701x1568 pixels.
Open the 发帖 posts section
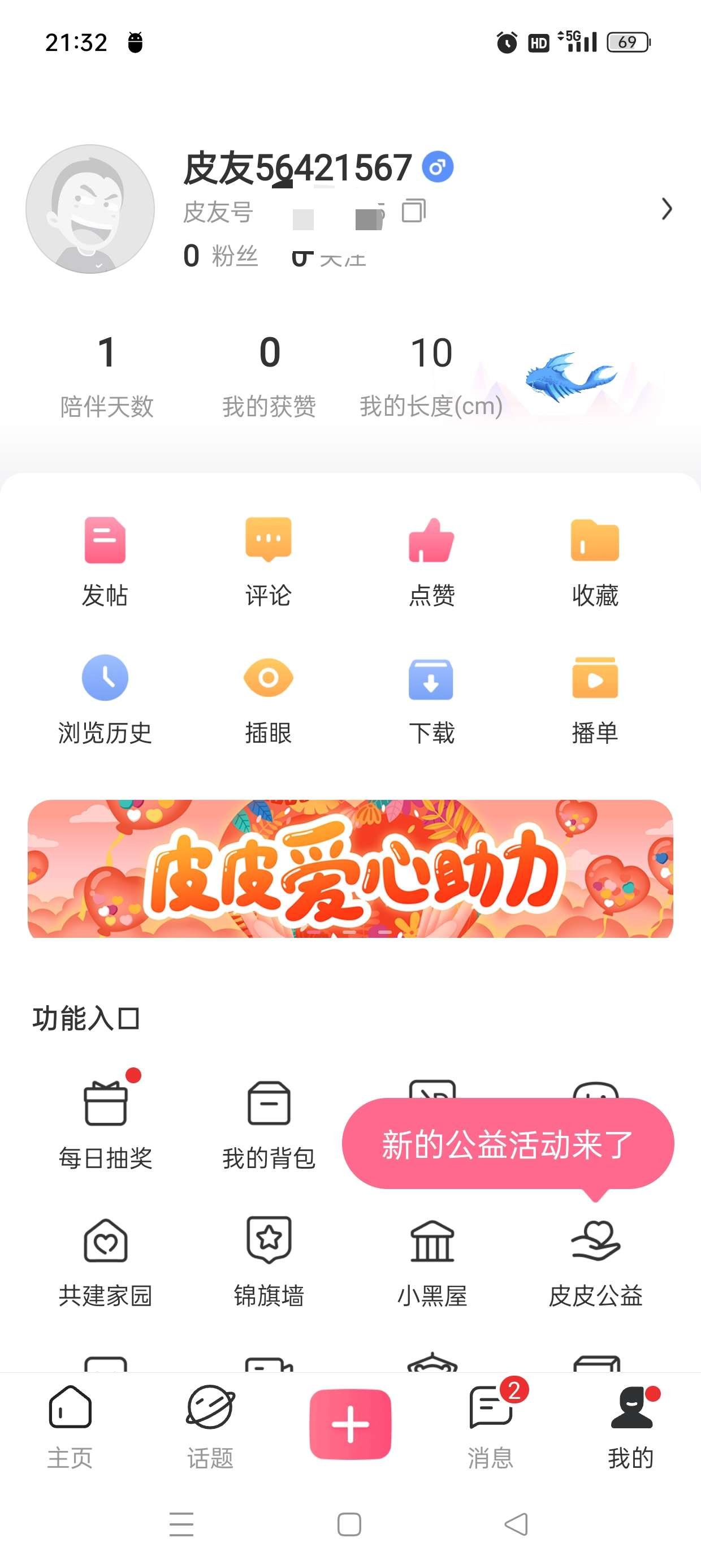pyautogui.click(x=105, y=560)
